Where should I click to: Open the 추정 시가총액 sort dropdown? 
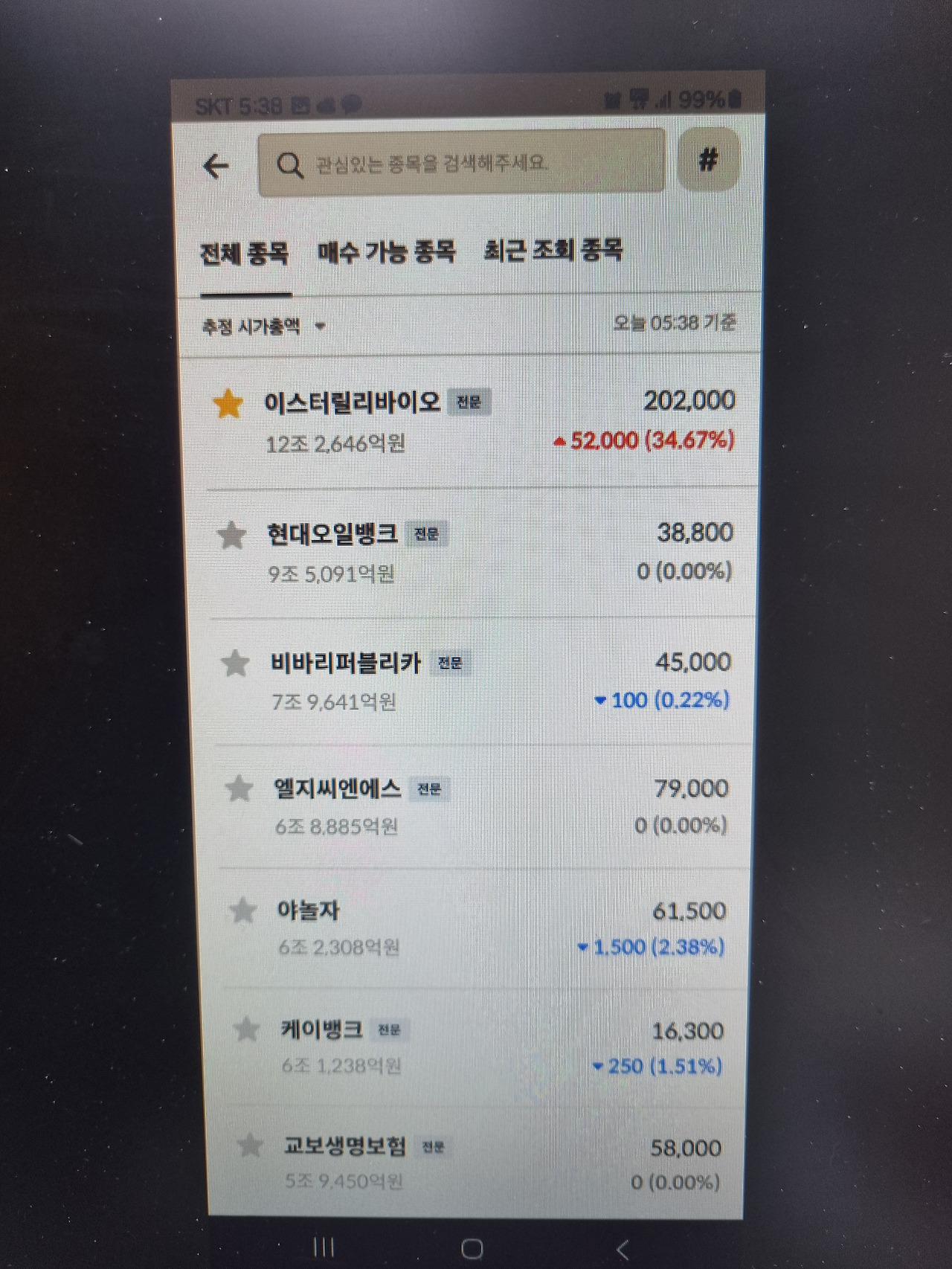[263, 324]
